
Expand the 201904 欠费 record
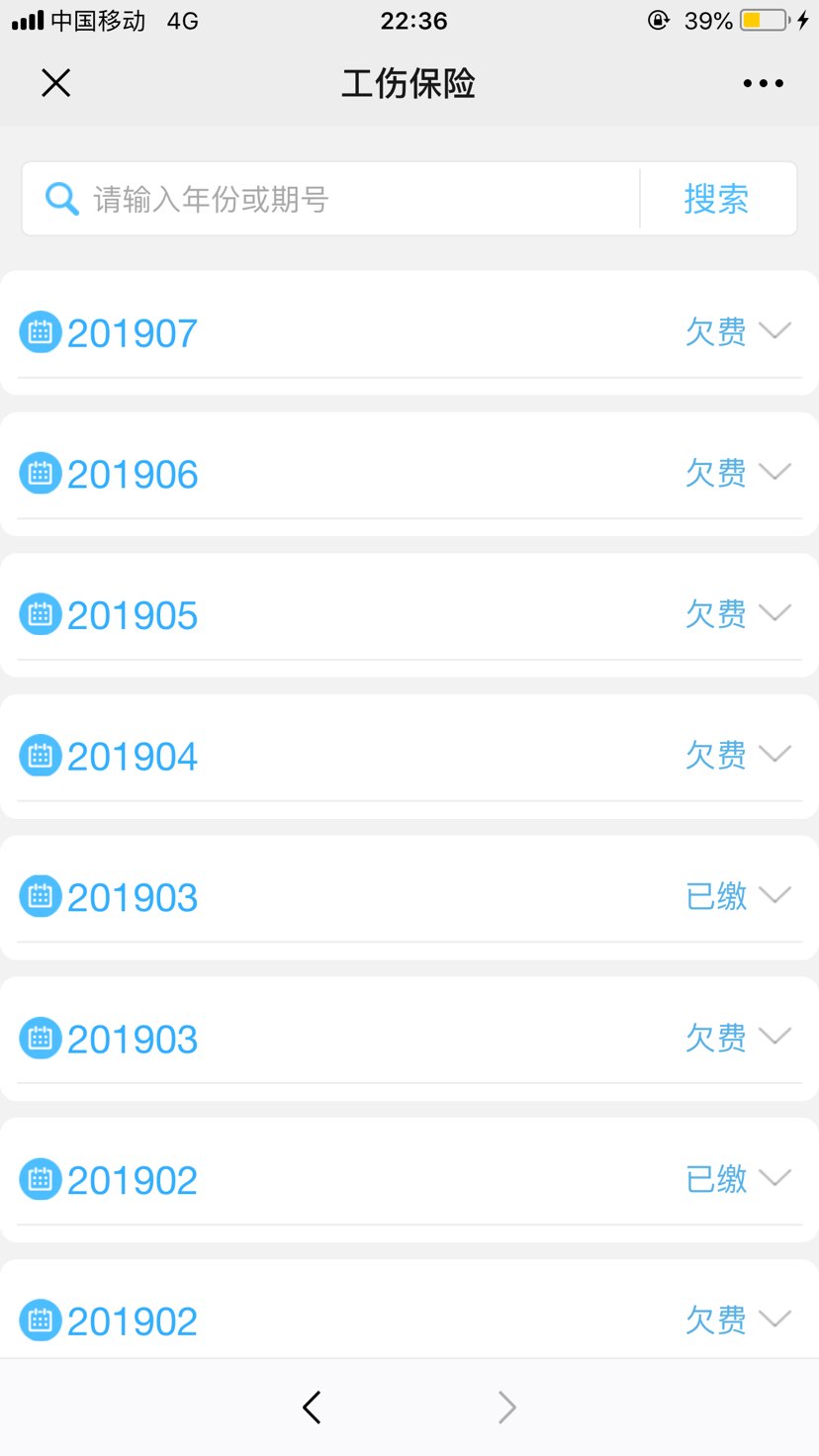pyautogui.click(x=774, y=756)
